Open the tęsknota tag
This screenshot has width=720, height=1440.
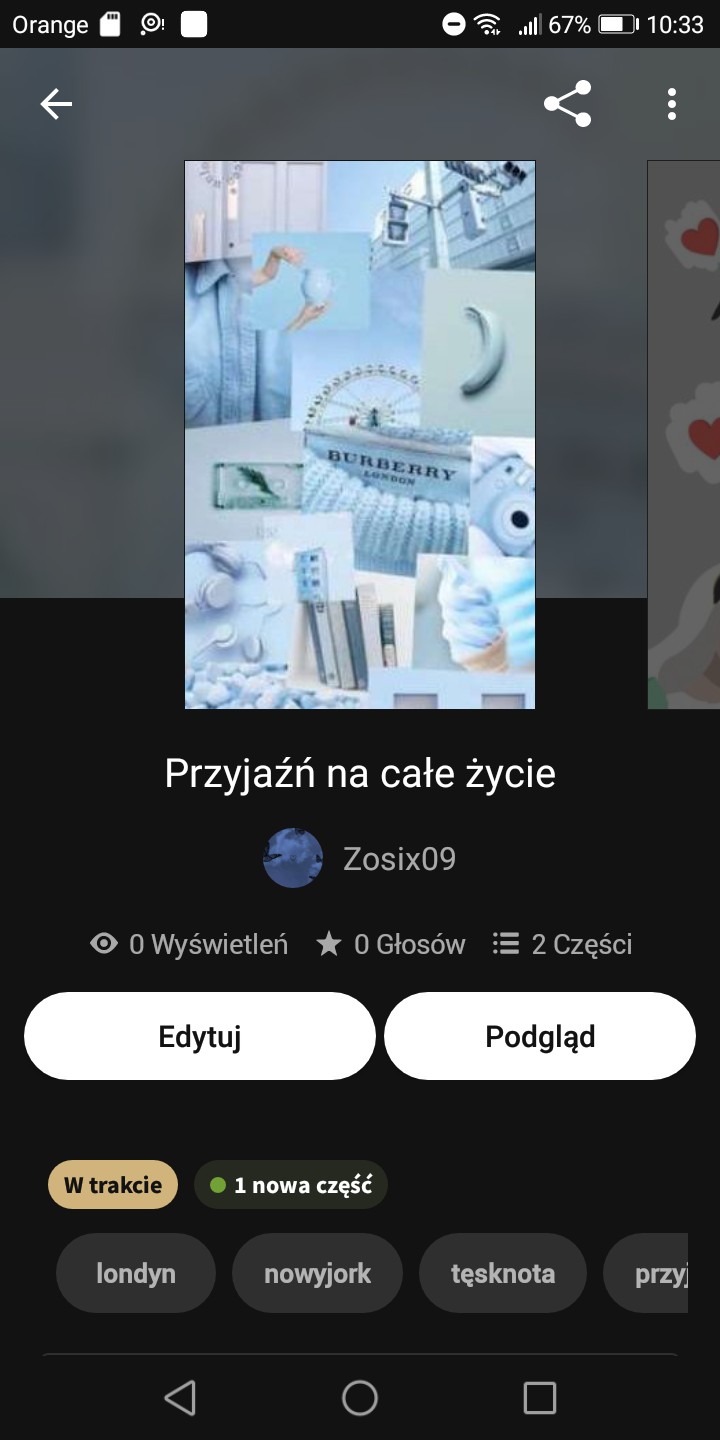coord(503,1273)
